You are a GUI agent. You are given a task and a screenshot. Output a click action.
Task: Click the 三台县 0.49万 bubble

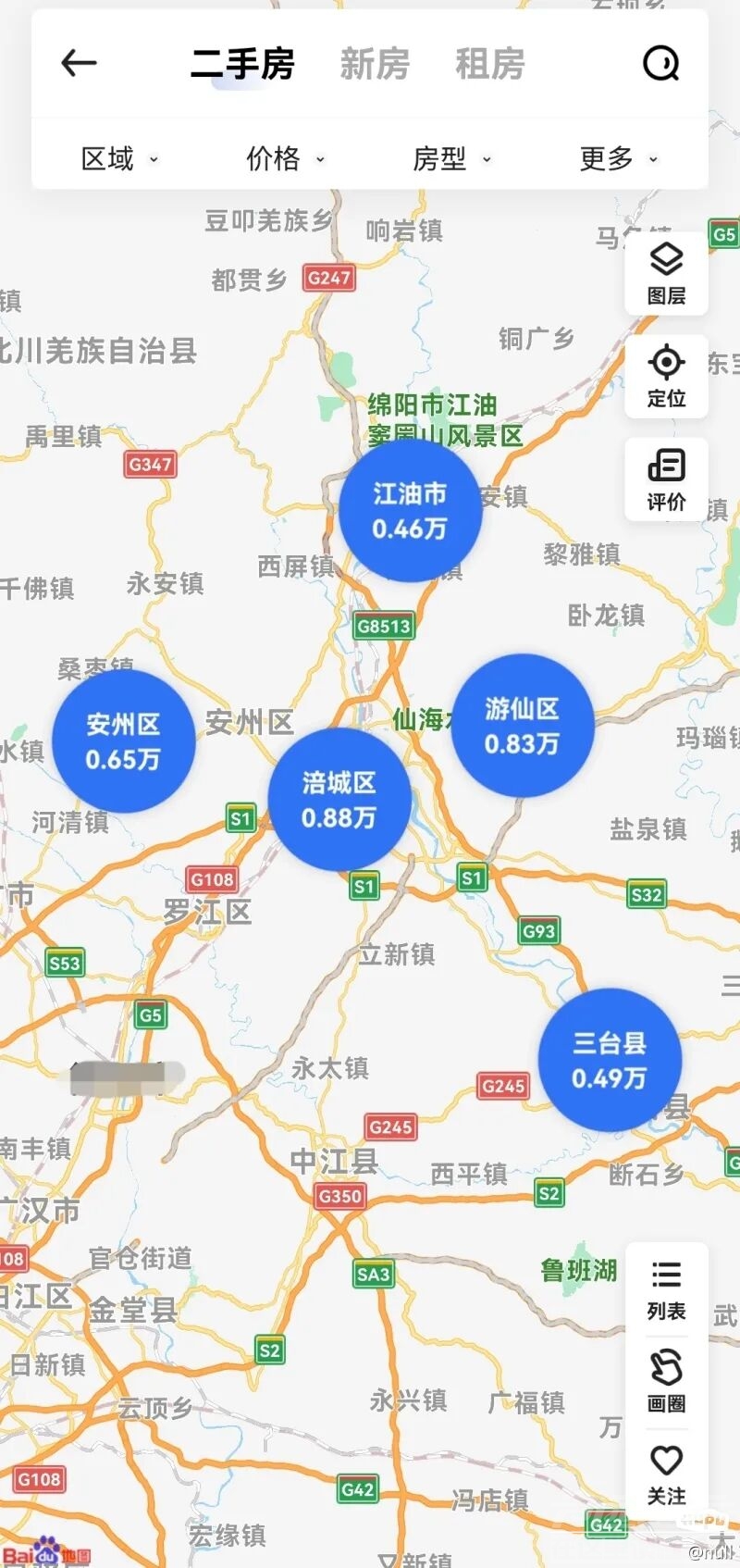pos(610,1060)
